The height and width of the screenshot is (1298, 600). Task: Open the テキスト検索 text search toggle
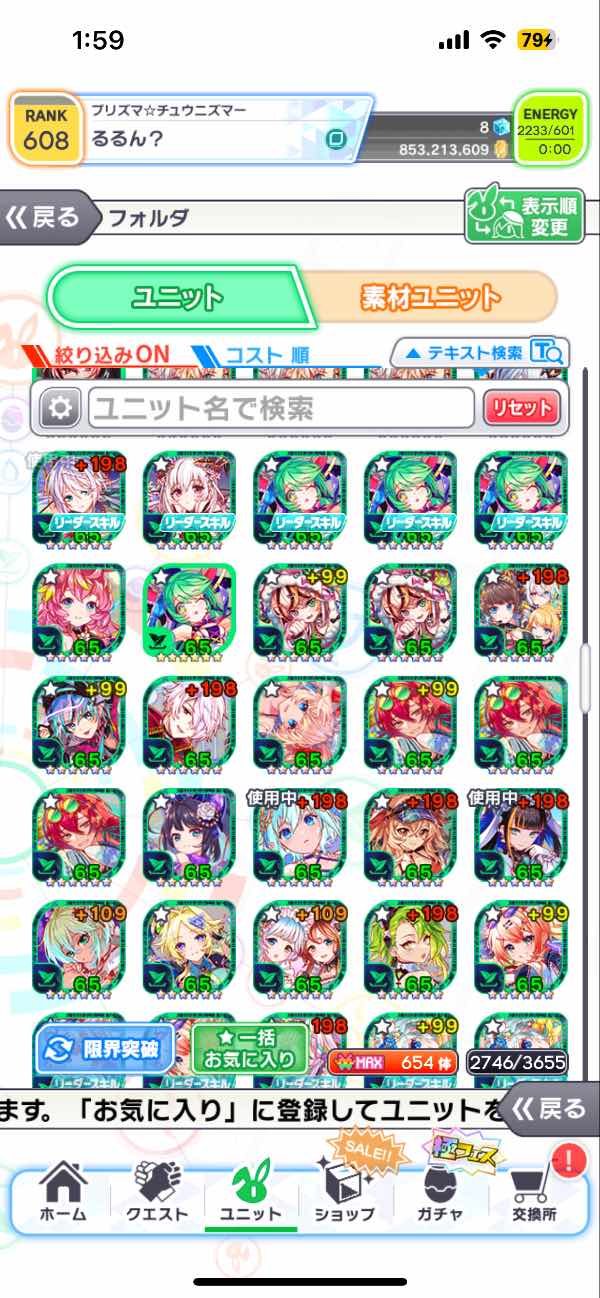[x=480, y=352]
